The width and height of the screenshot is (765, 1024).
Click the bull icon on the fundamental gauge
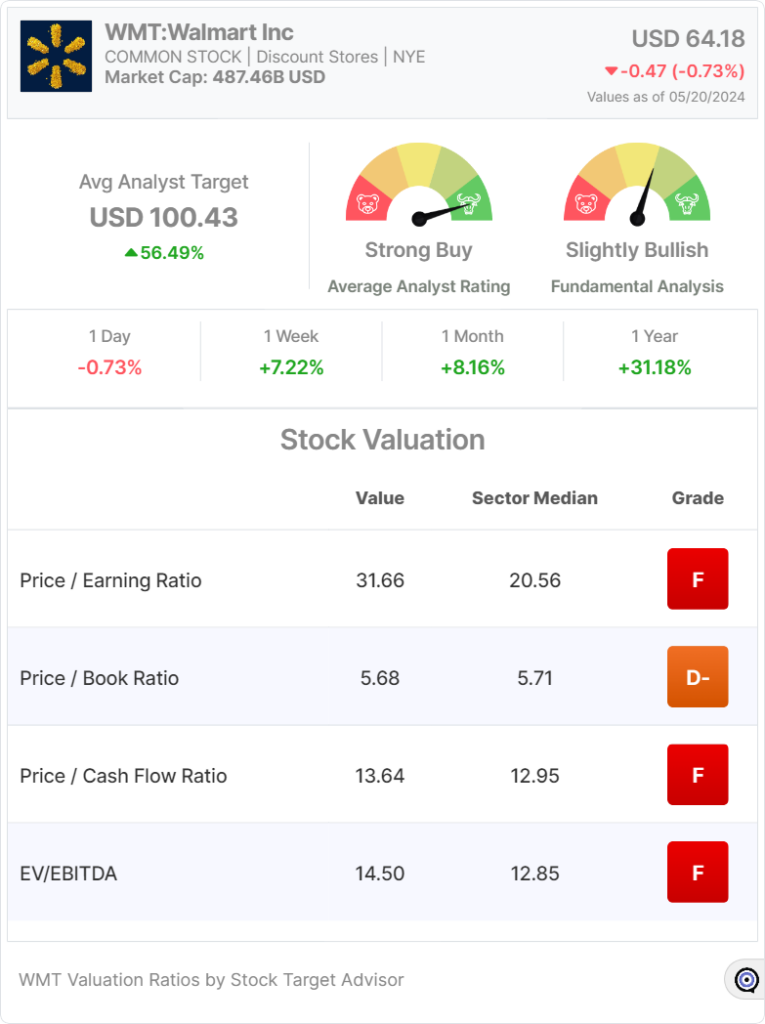[686, 202]
